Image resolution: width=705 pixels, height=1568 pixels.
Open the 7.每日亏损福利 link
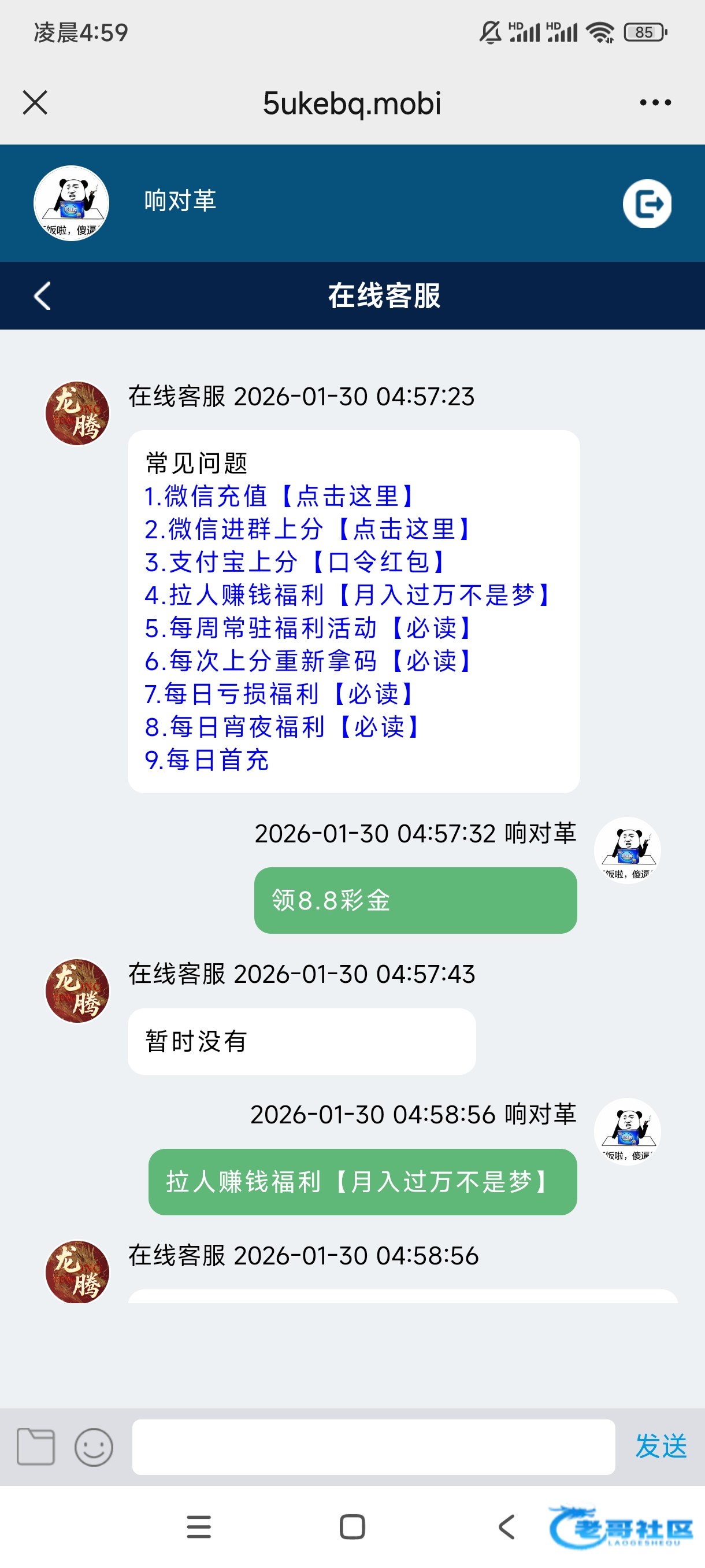tap(280, 693)
